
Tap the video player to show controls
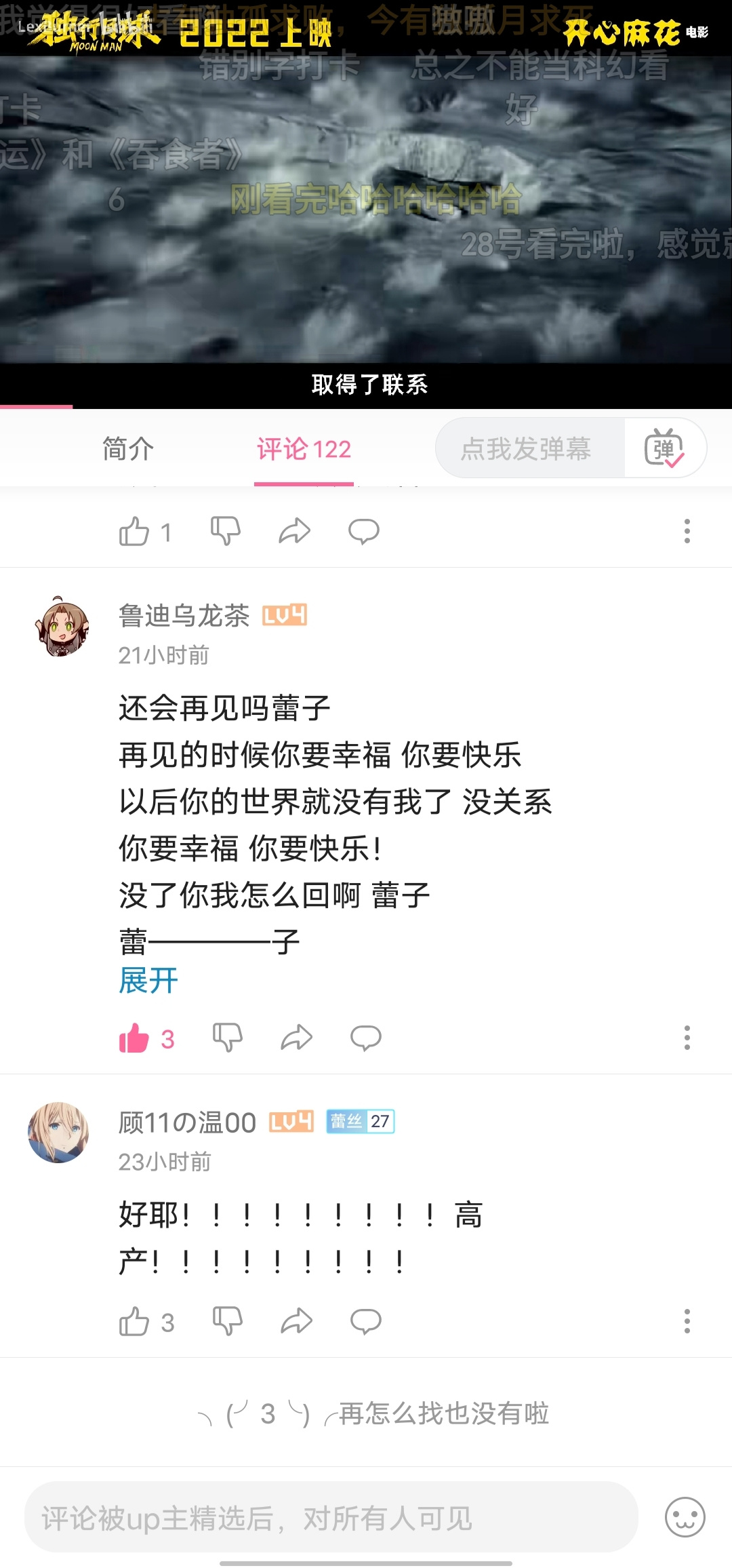pos(366,204)
